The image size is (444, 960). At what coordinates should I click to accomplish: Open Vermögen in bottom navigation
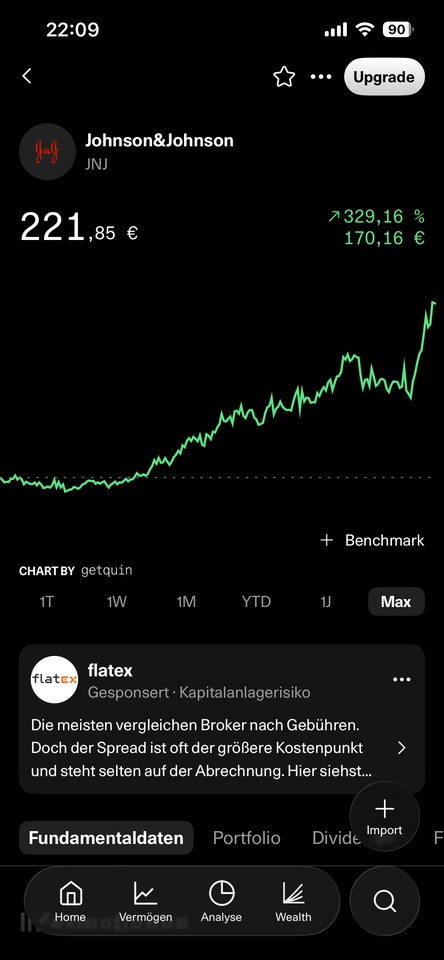[145, 901]
